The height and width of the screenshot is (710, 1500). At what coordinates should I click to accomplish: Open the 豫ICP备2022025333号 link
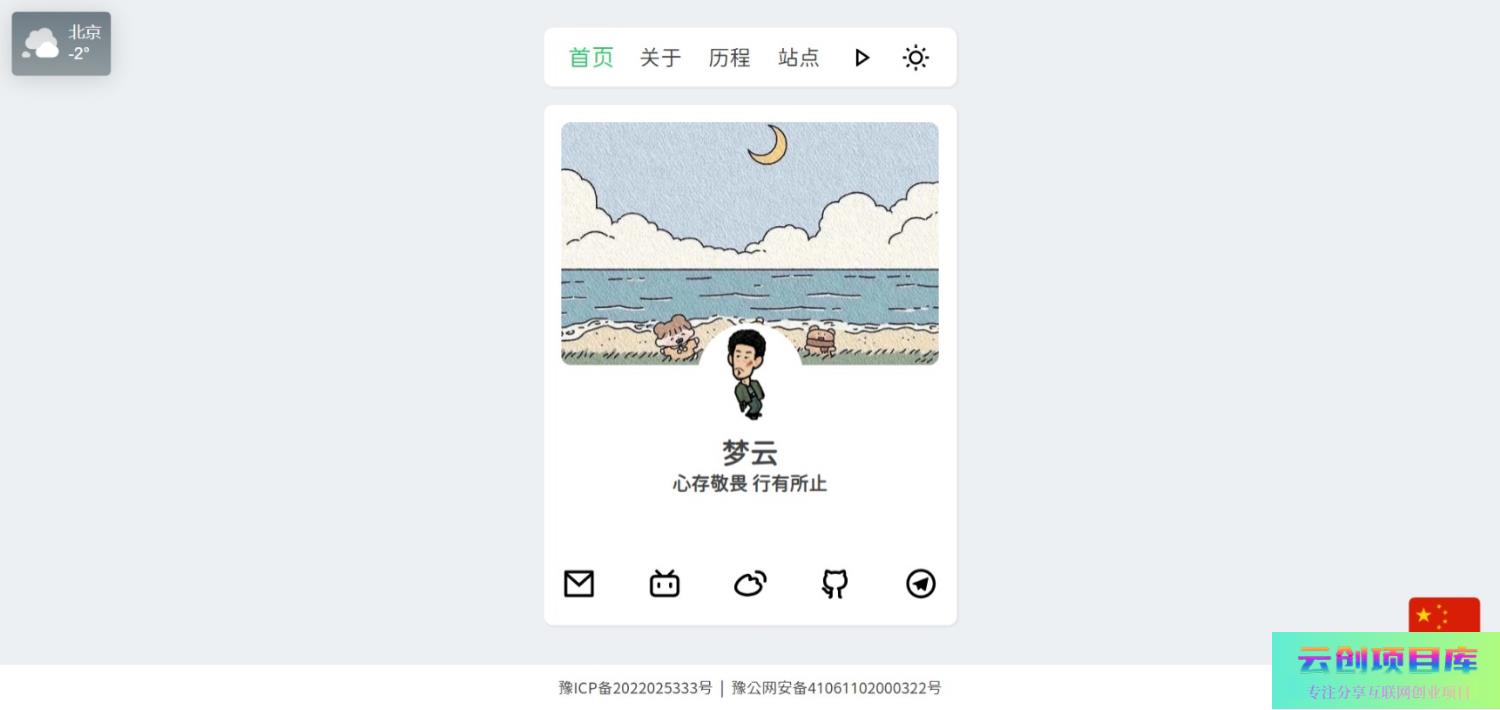tap(636, 688)
